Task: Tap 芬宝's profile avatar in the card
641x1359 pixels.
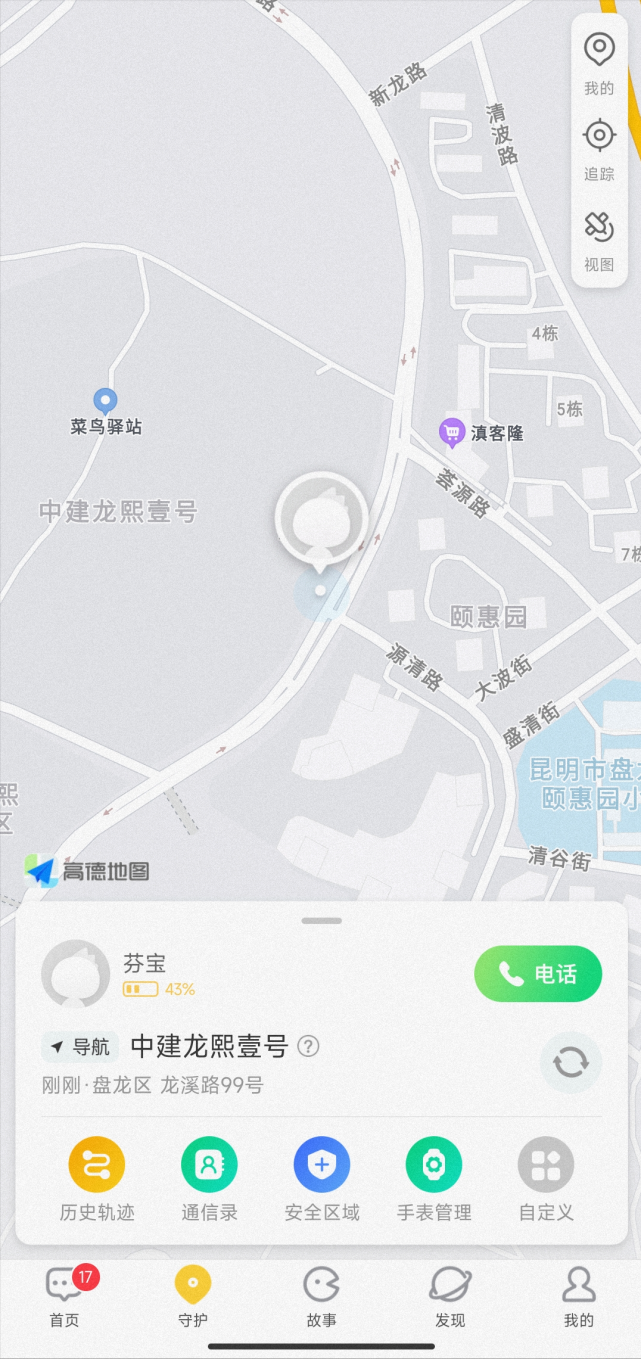Action: tap(76, 974)
